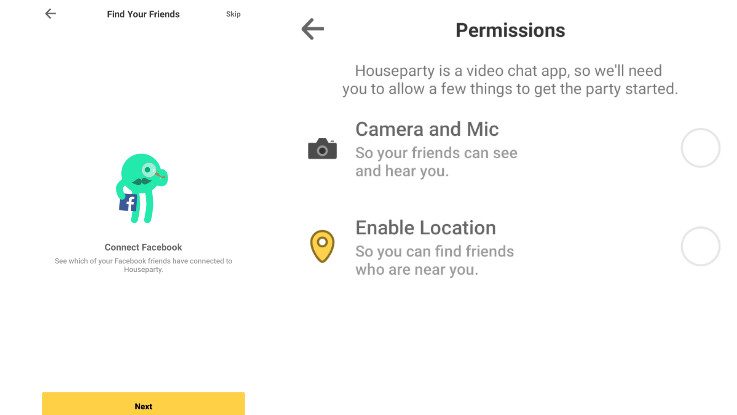This screenshot has height=415, width=737.
Task: Select the Enable Location circle
Action: tap(700, 246)
